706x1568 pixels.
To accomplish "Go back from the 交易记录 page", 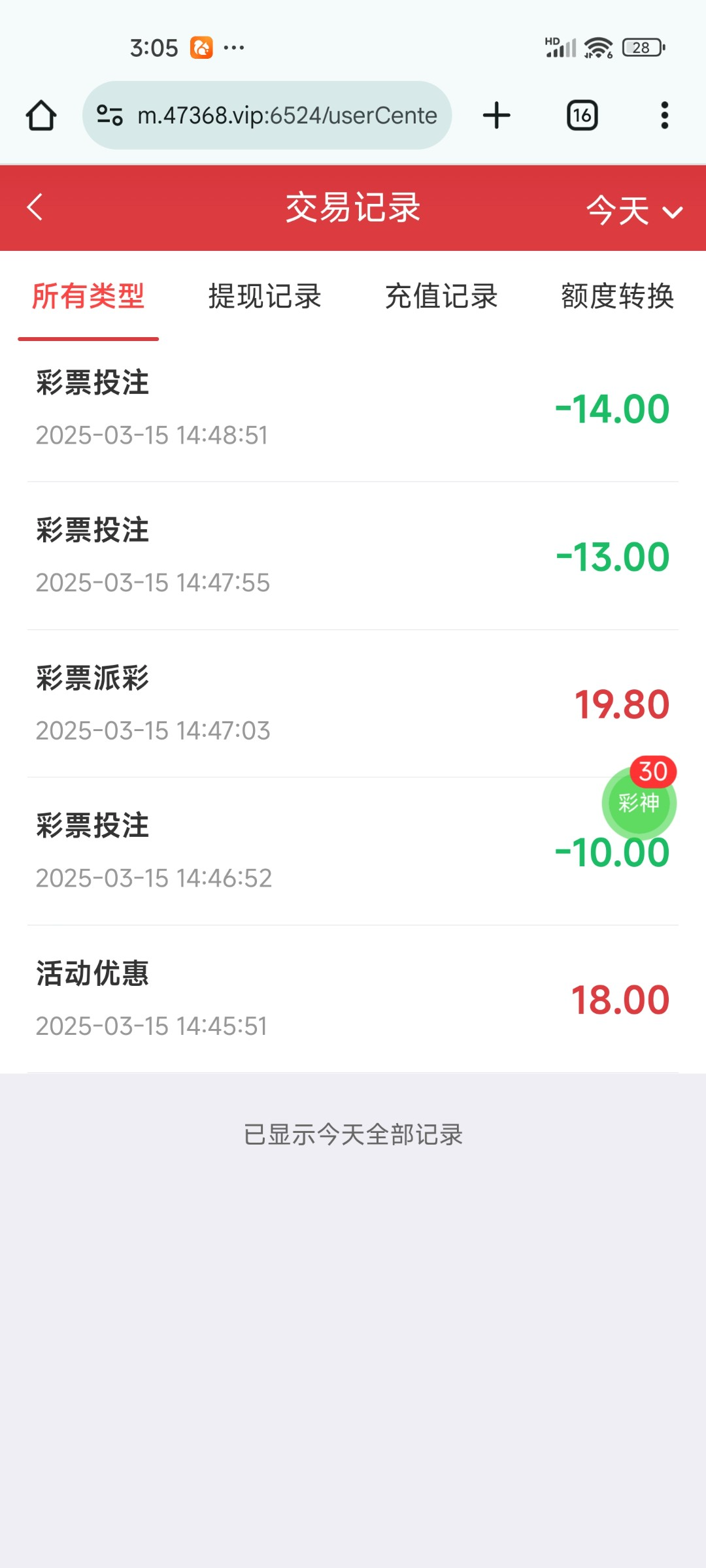I will pyautogui.click(x=35, y=208).
